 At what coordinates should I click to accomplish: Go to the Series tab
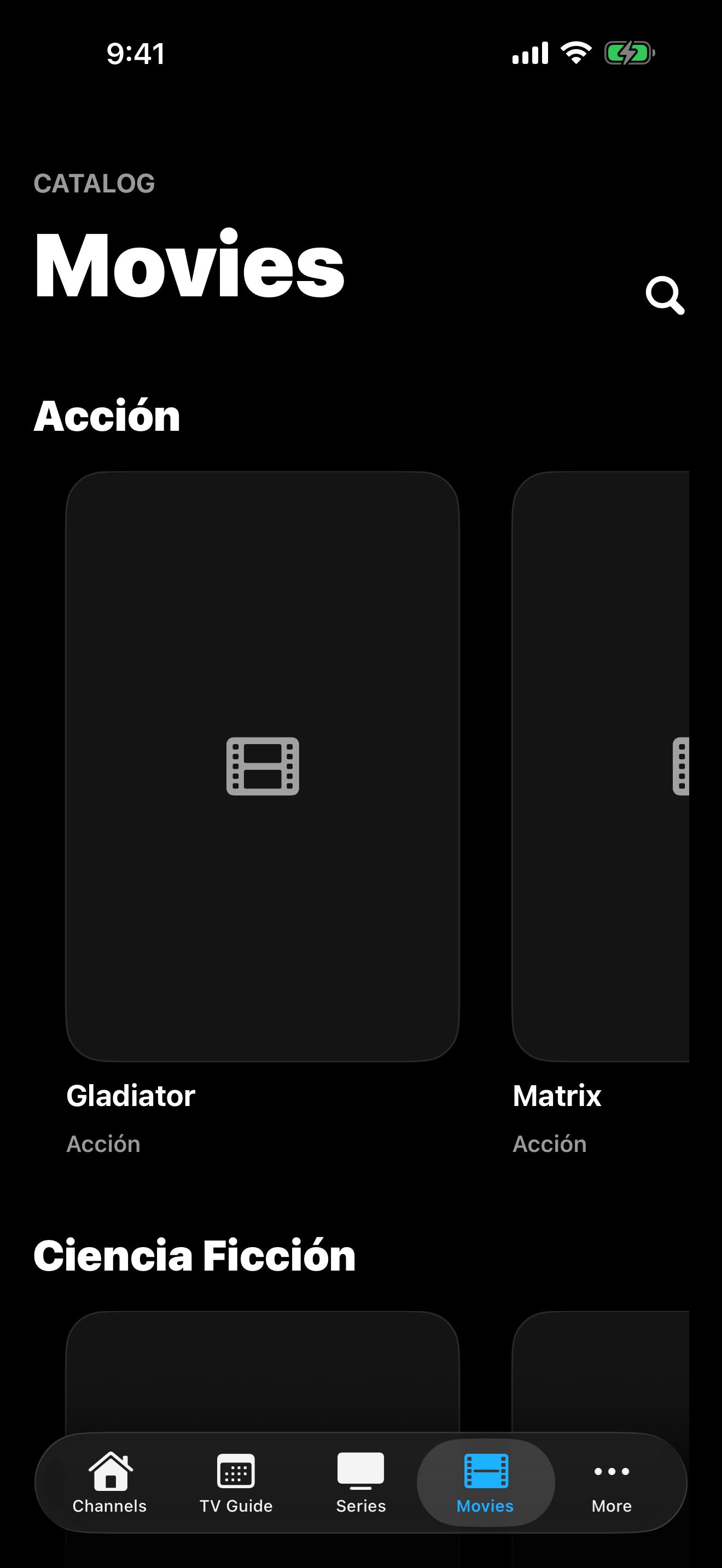click(361, 1483)
